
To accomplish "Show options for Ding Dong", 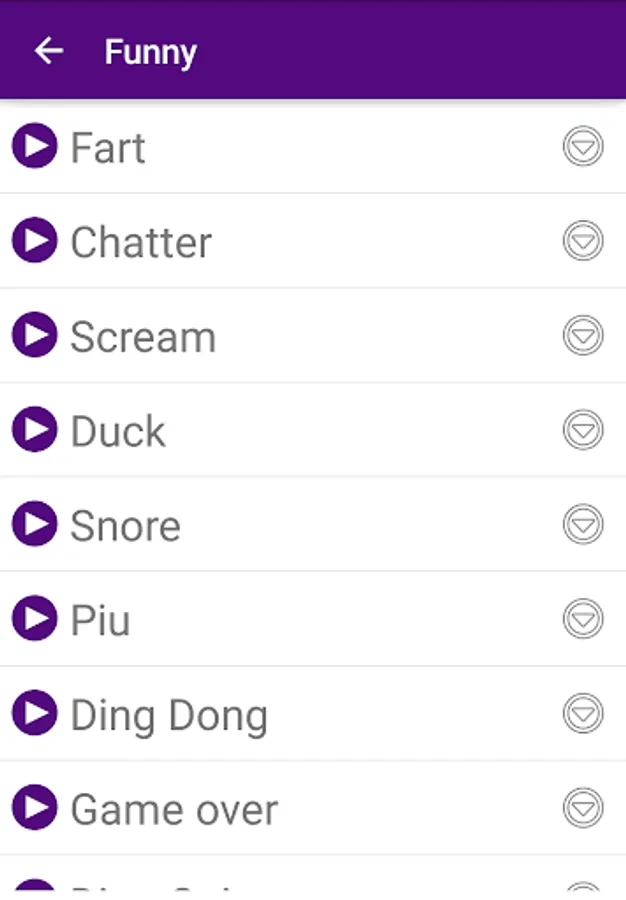I will (x=583, y=714).
